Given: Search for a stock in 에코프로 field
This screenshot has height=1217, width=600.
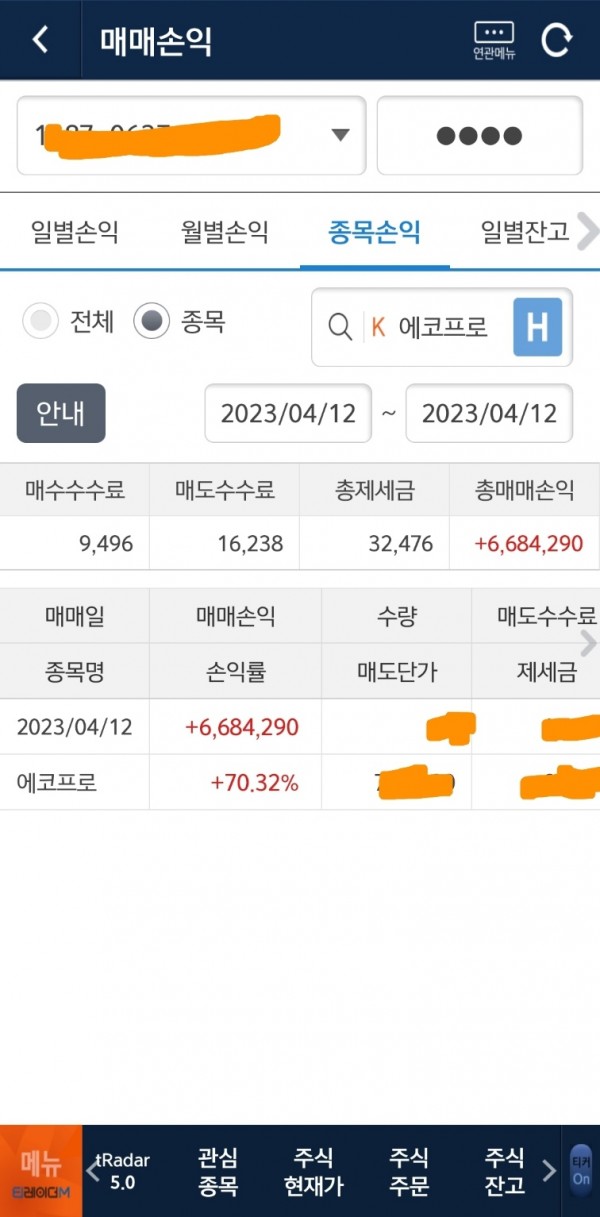Looking at the screenshot, I should [x=420, y=327].
